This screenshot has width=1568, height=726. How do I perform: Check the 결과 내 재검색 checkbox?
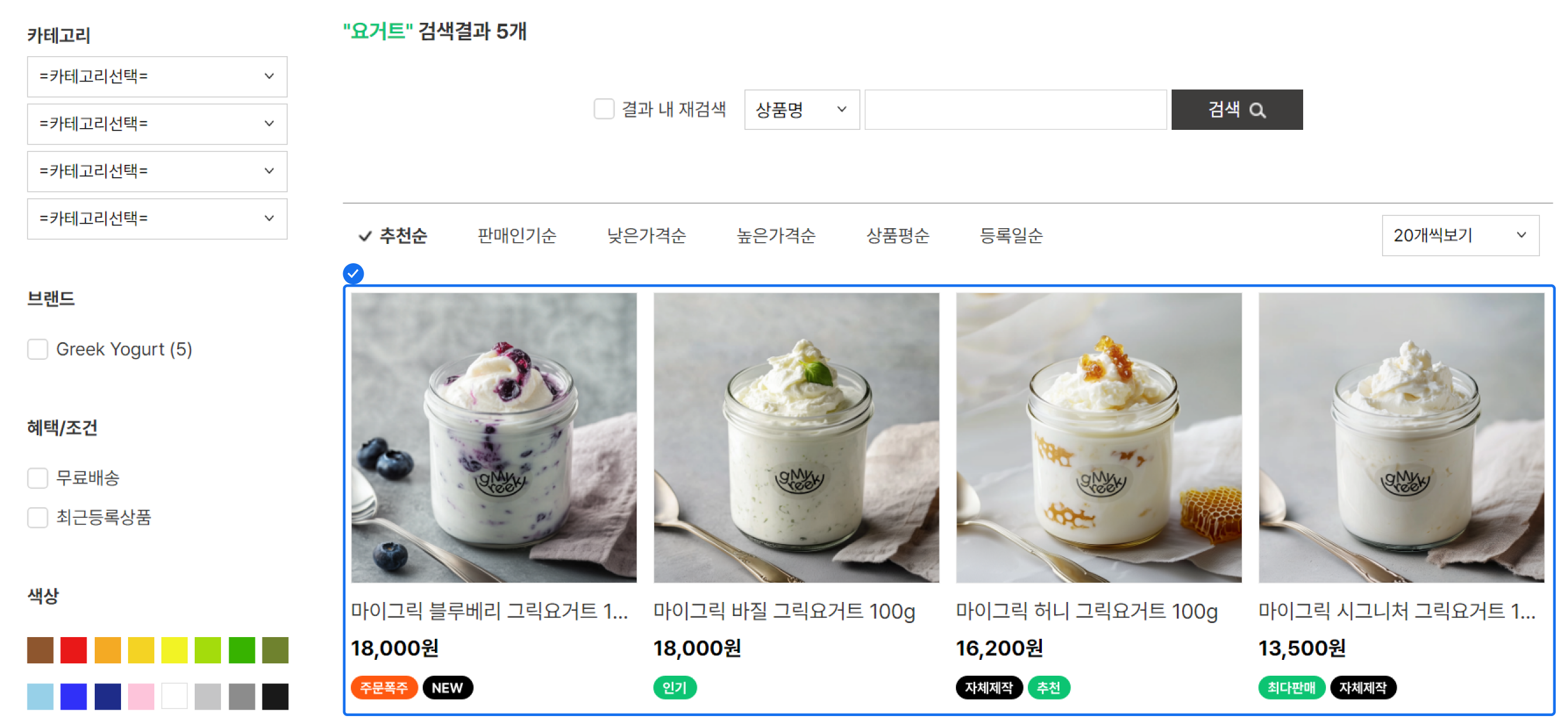[603, 109]
